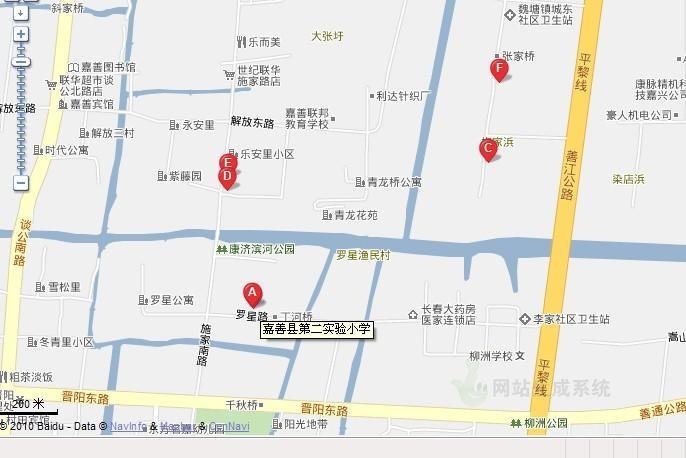686x458 pixels.
Task: Open marker A near 罗星路
Action: pyautogui.click(x=253, y=293)
